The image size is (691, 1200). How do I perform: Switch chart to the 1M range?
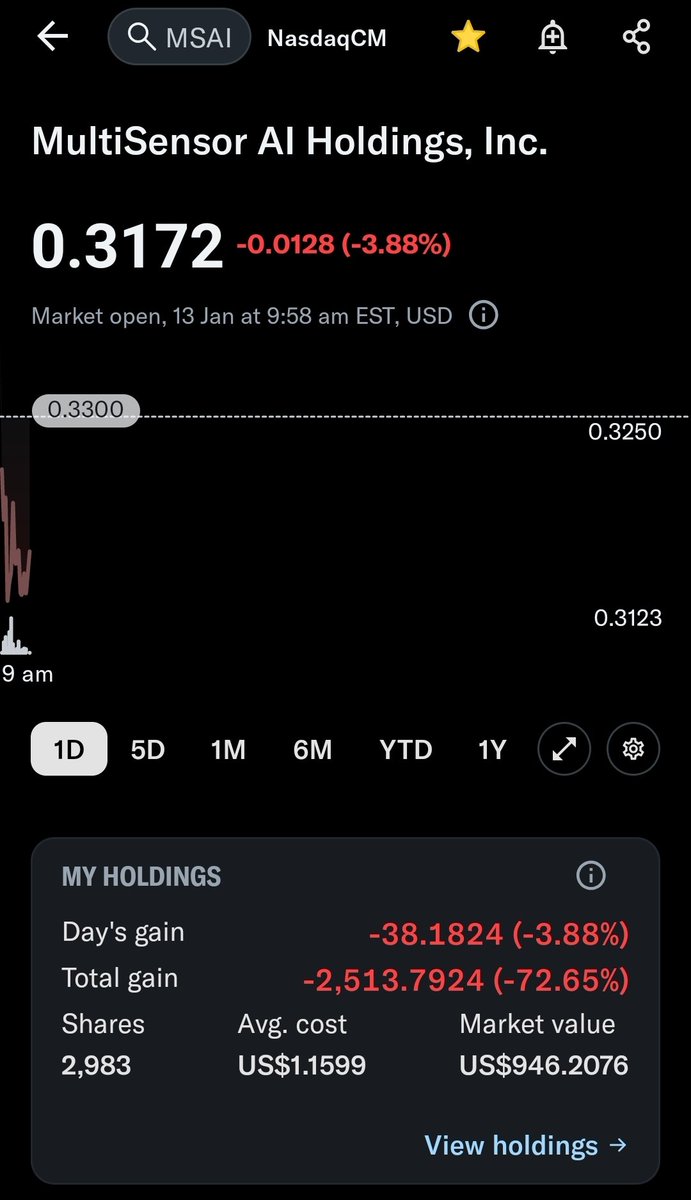click(x=228, y=749)
